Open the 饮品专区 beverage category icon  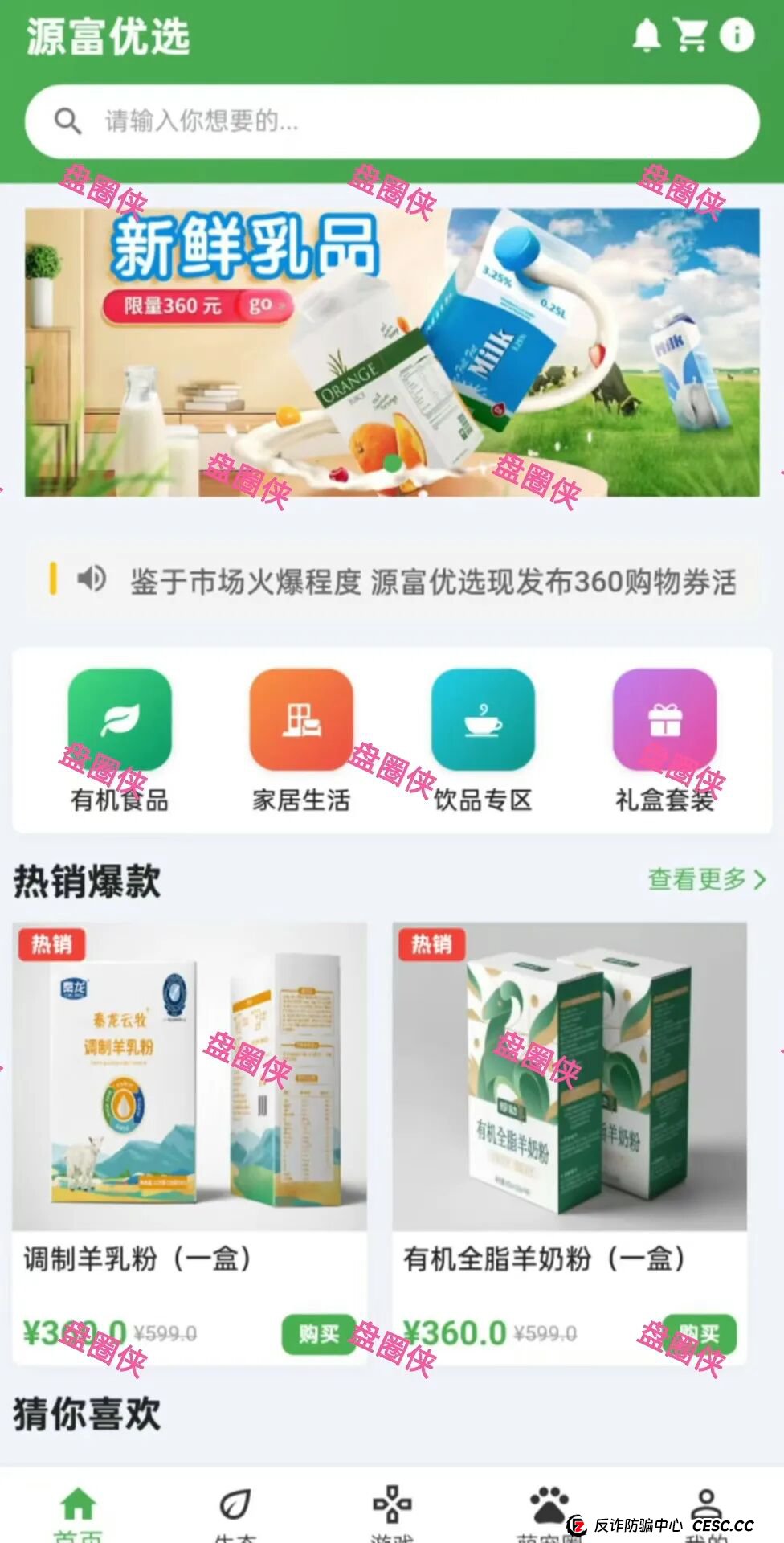[482, 721]
